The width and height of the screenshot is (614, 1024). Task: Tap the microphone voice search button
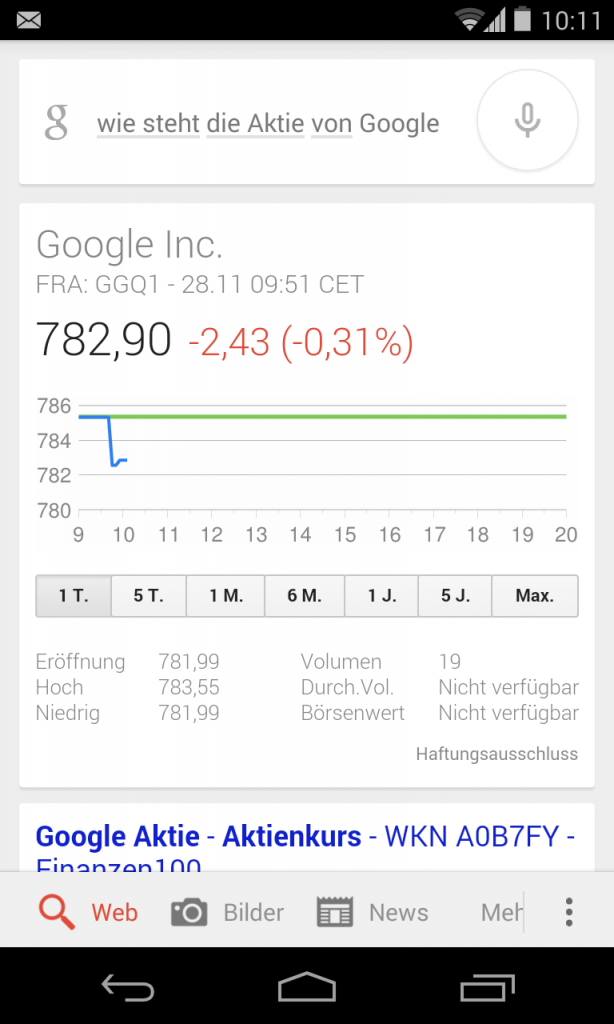coord(527,121)
